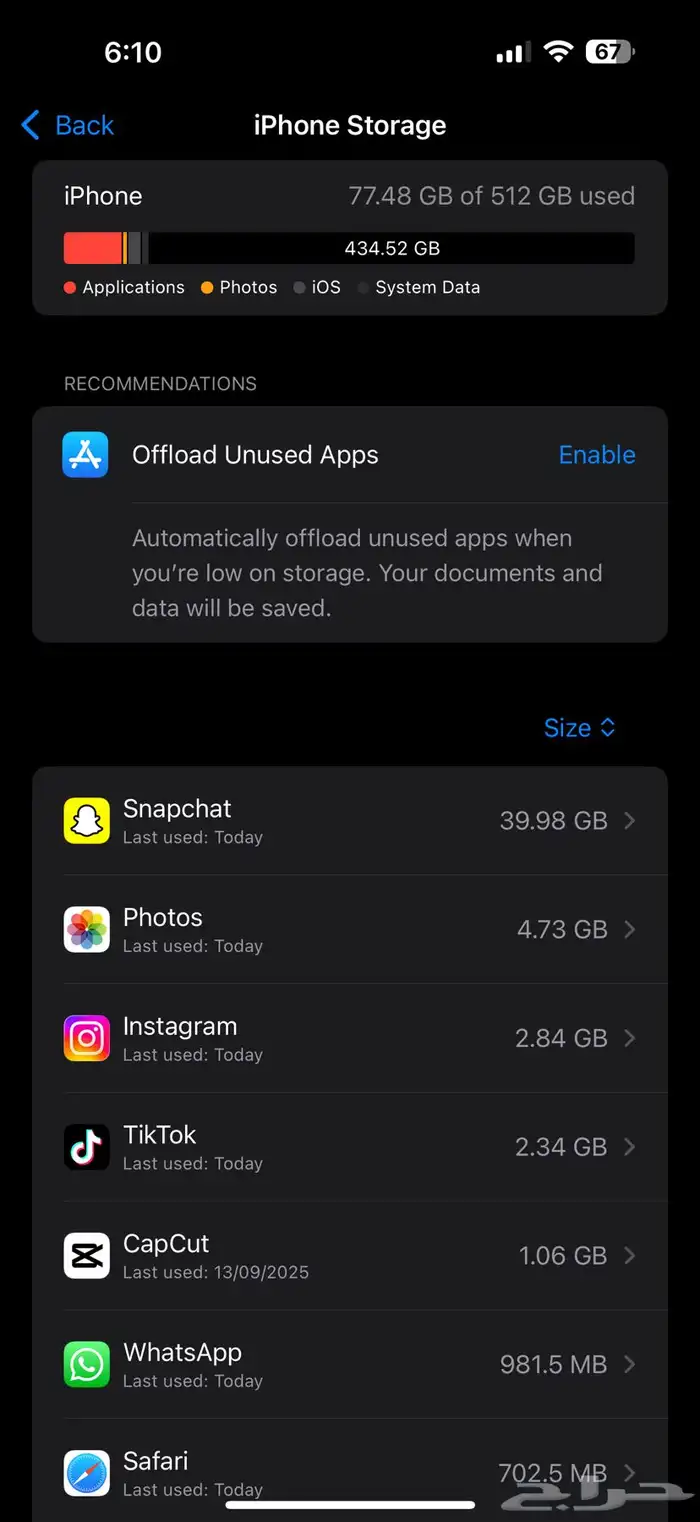View Photos storage usage

tap(350, 930)
